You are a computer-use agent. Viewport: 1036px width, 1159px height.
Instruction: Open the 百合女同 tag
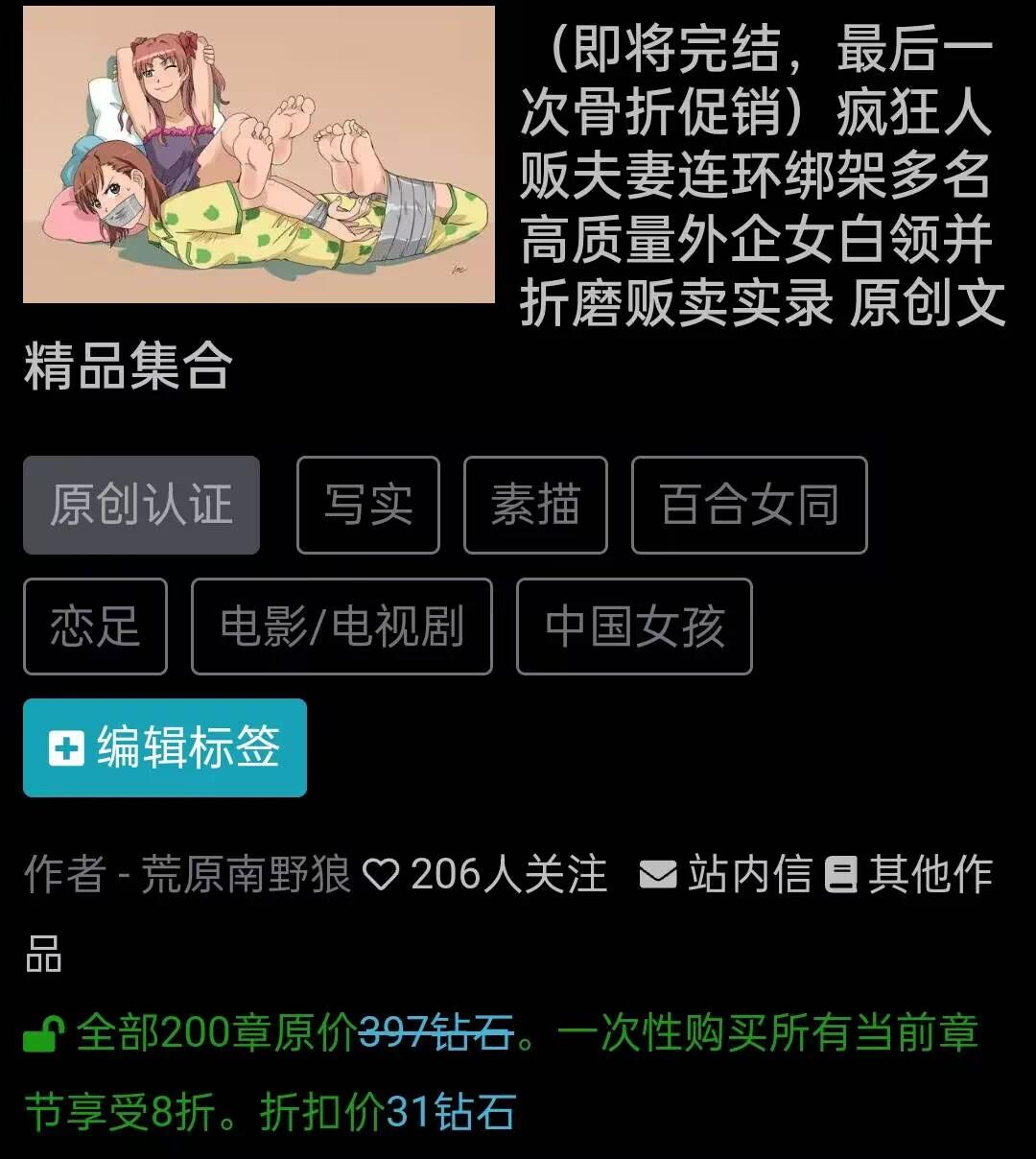pyautogui.click(x=748, y=505)
